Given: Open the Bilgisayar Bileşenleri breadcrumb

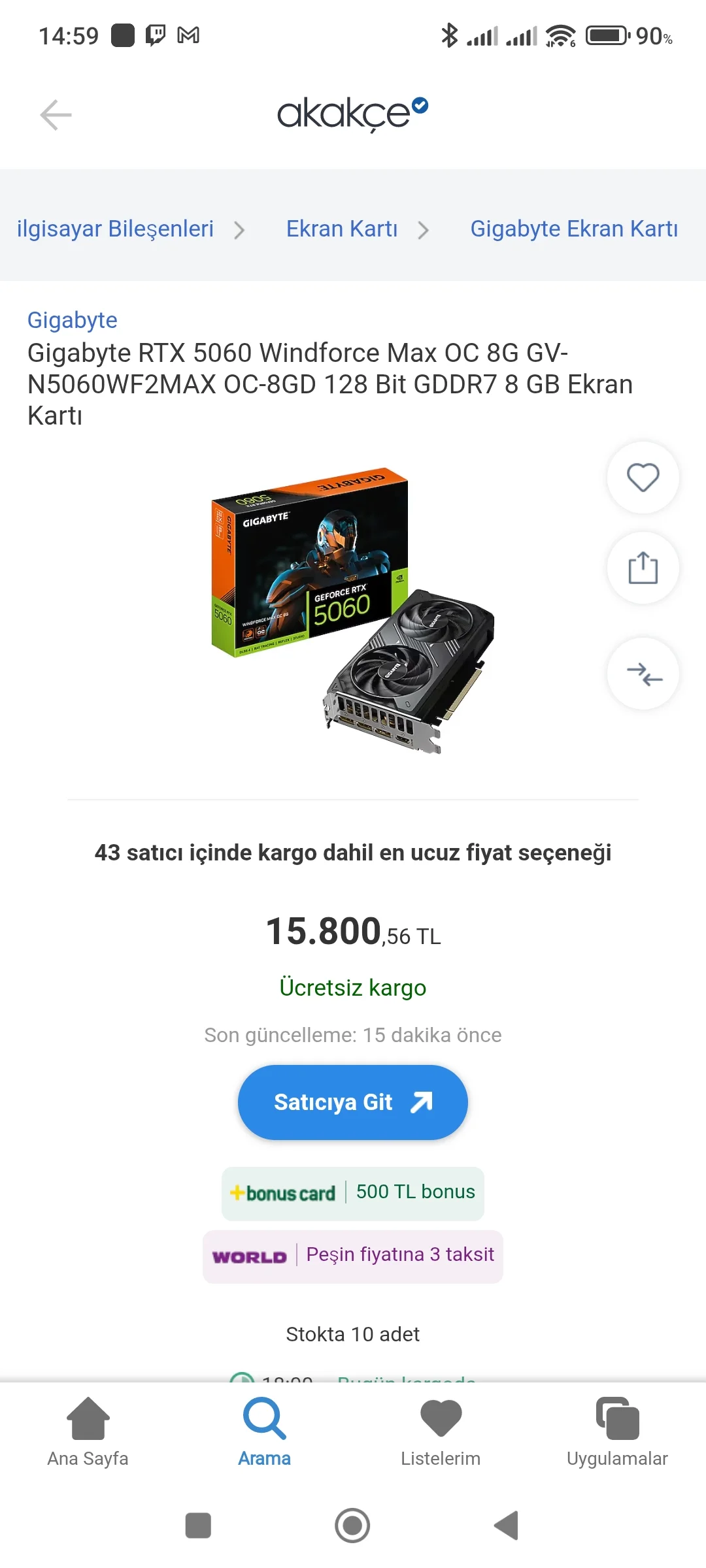Looking at the screenshot, I should pos(115,229).
